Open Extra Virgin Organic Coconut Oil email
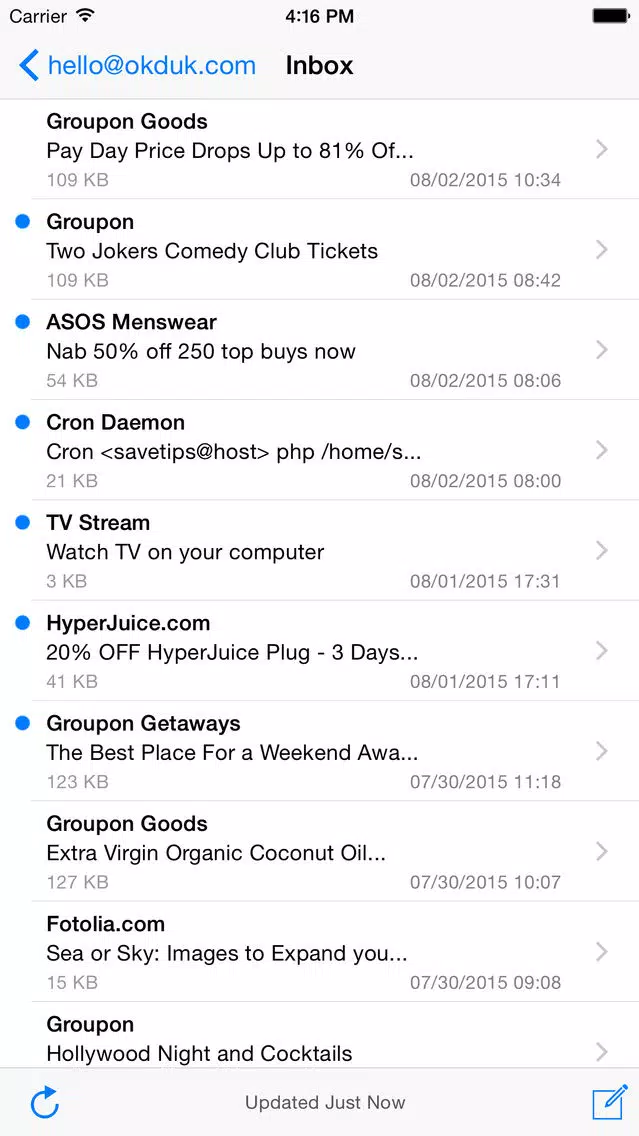The image size is (639, 1136). point(320,851)
